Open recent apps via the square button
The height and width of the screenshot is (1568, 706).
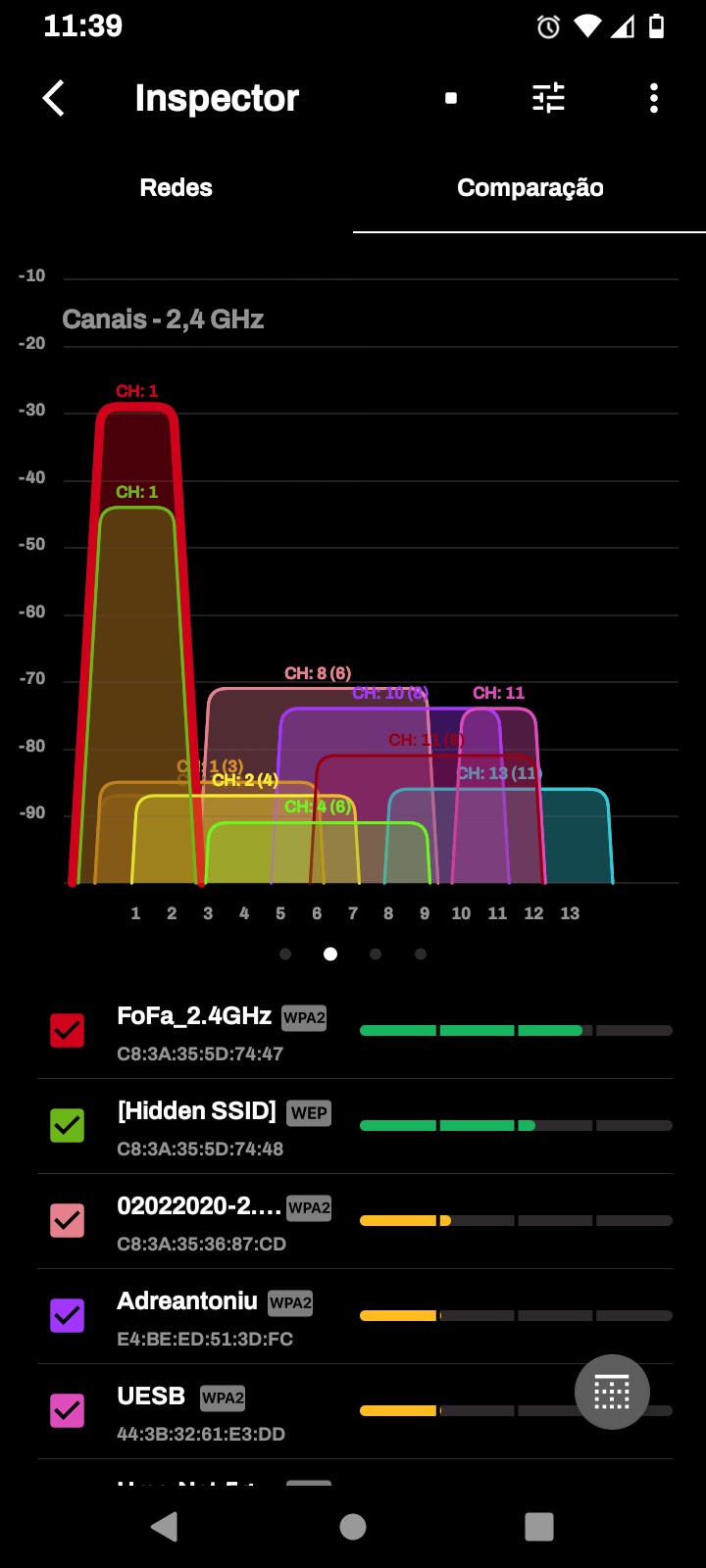(539, 1526)
